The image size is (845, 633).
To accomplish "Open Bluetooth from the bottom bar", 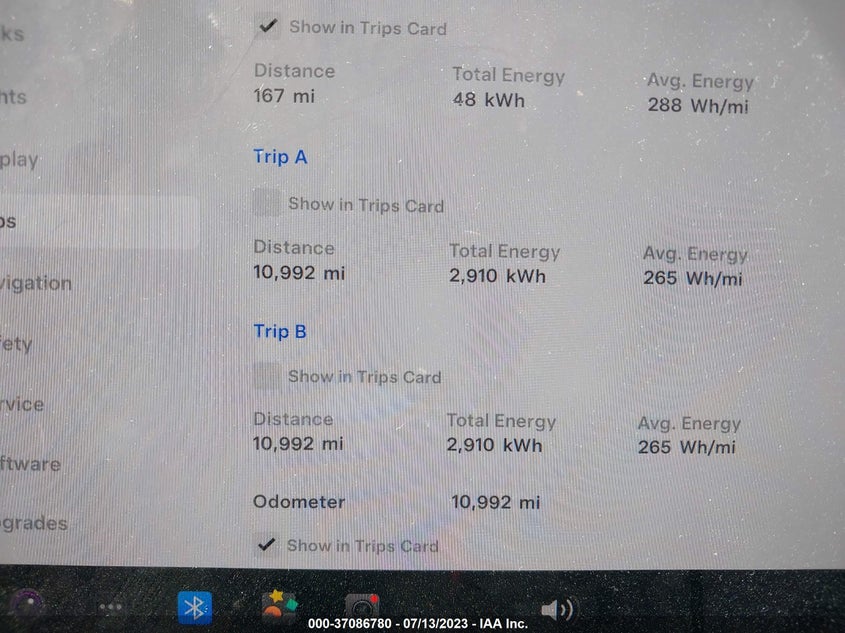I will (x=194, y=607).
